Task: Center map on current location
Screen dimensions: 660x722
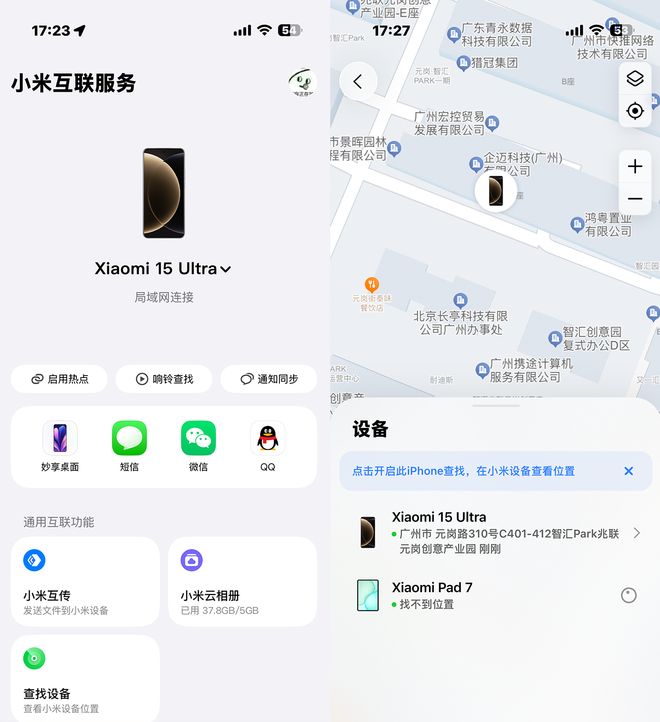Action: coord(635,111)
